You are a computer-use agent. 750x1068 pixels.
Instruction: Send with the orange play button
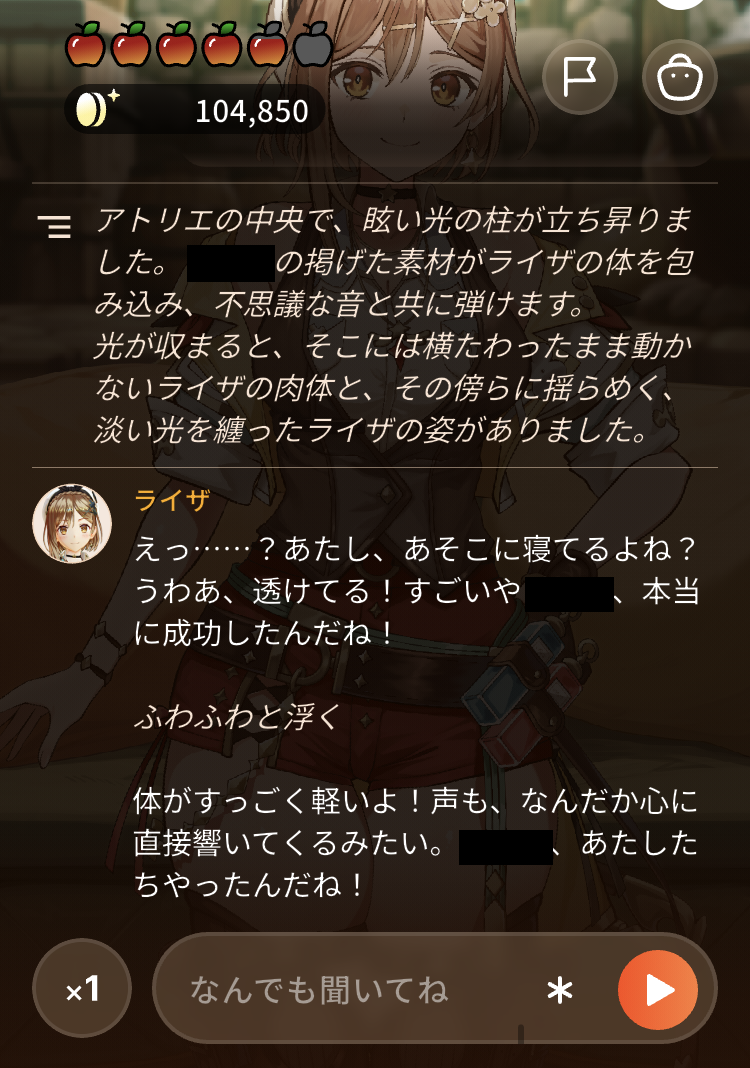(658, 990)
